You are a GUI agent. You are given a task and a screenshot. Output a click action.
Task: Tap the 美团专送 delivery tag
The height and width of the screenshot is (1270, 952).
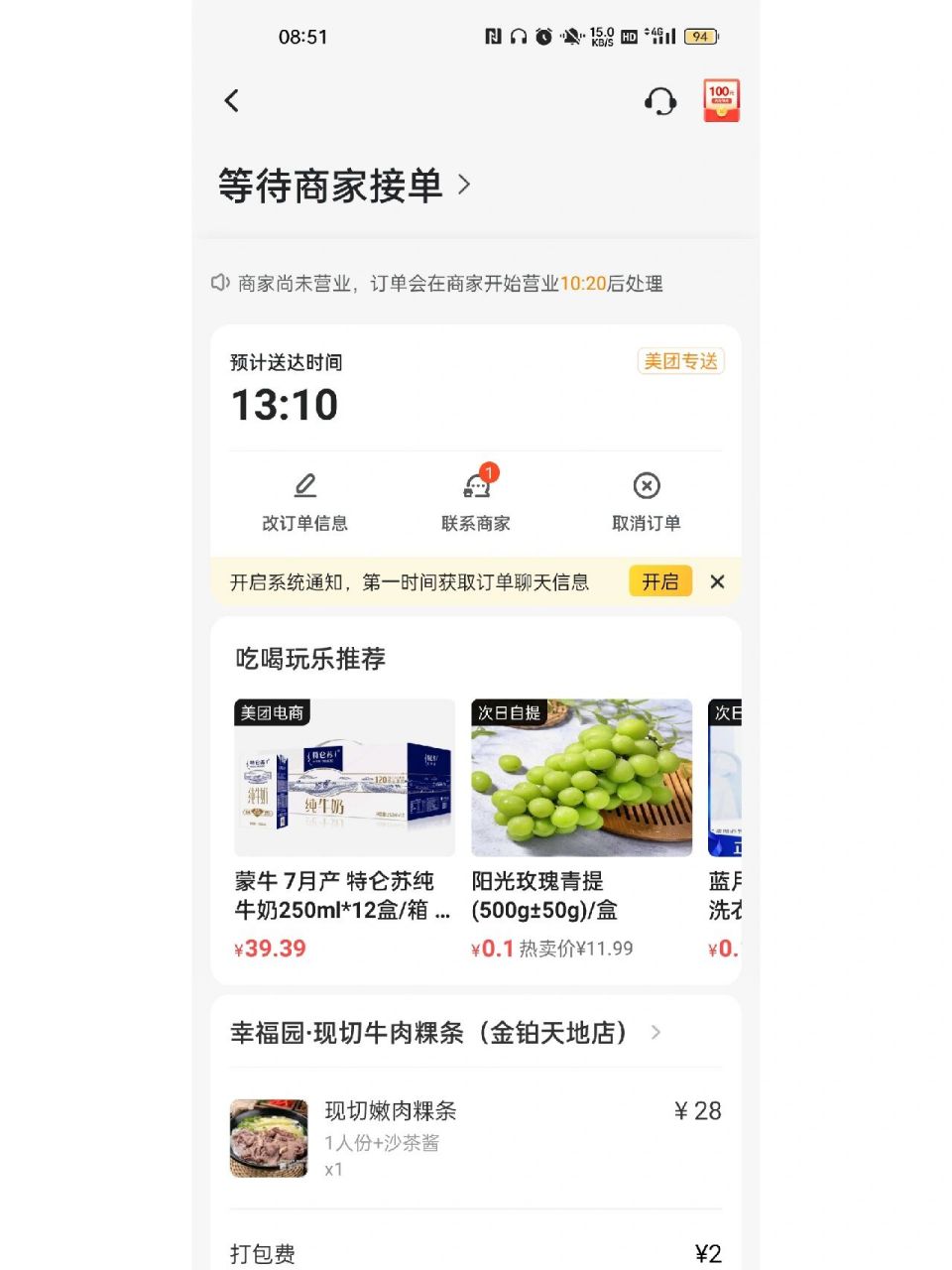pos(681,360)
